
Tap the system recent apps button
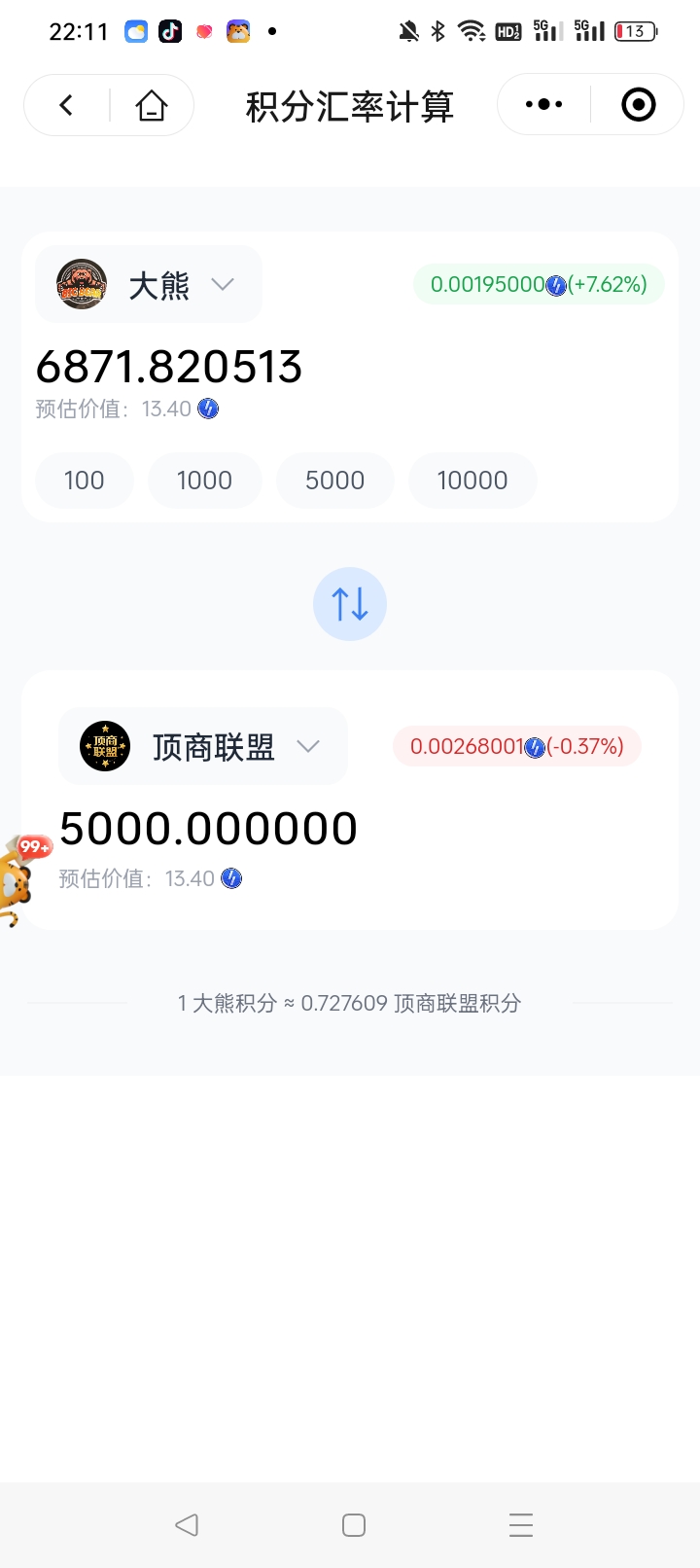coord(521,1524)
